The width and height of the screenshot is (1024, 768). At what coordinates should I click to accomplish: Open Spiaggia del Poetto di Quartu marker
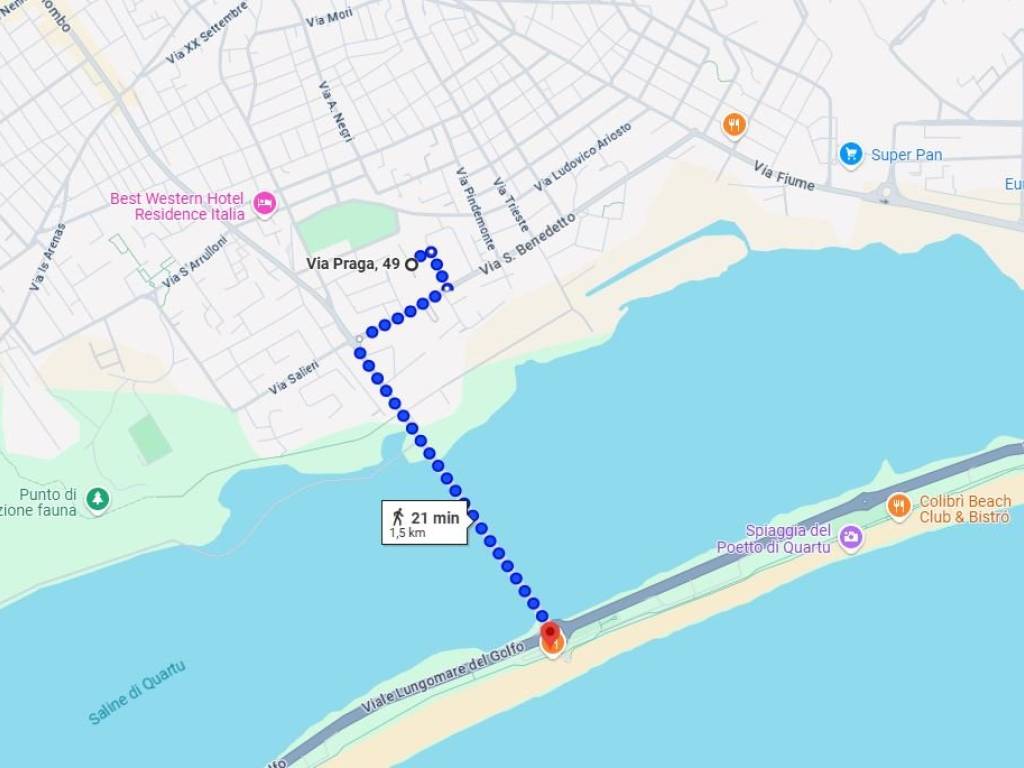point(851,537)
